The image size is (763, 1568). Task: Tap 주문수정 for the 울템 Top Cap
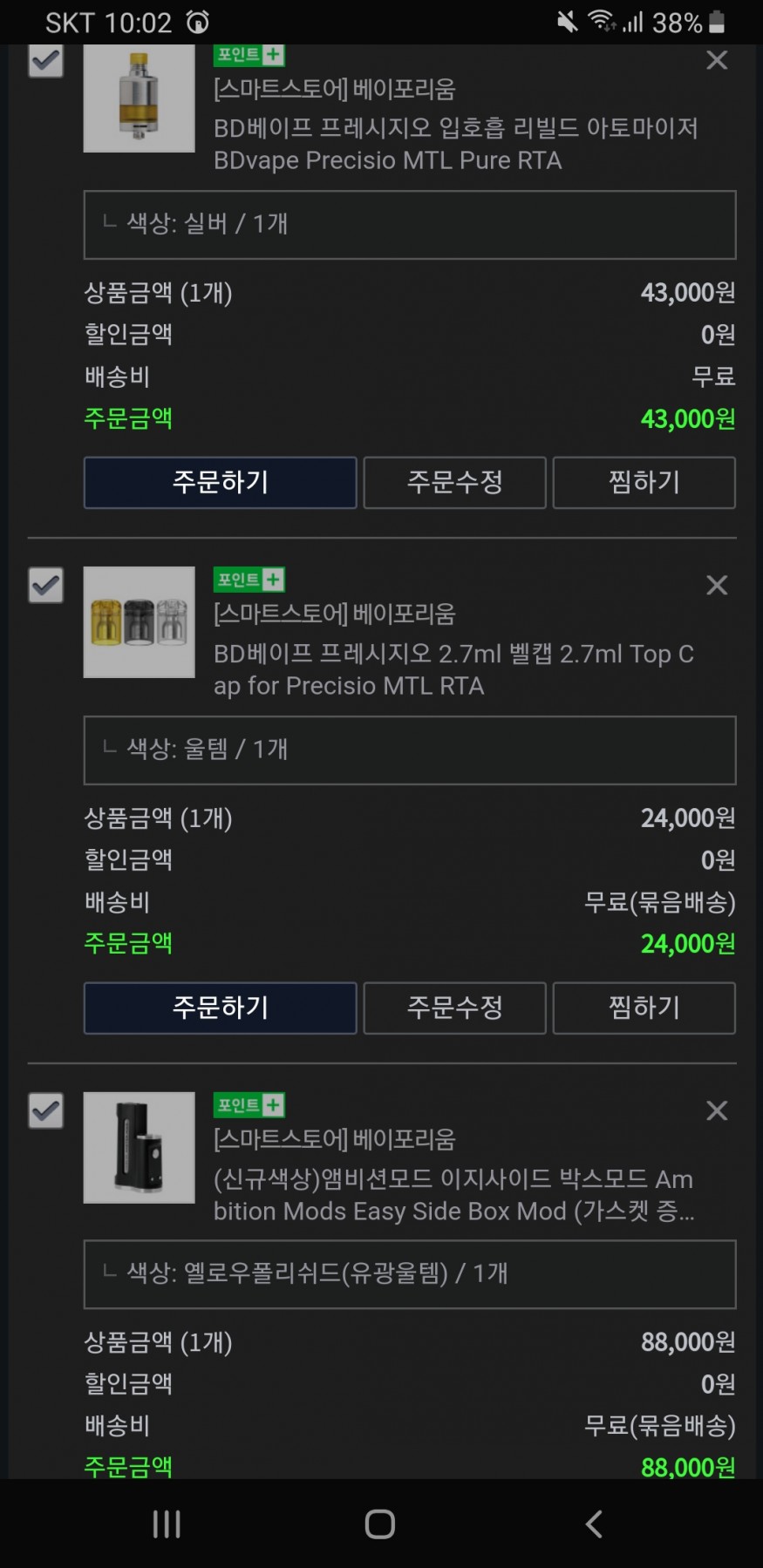(x=454, y=1008)
